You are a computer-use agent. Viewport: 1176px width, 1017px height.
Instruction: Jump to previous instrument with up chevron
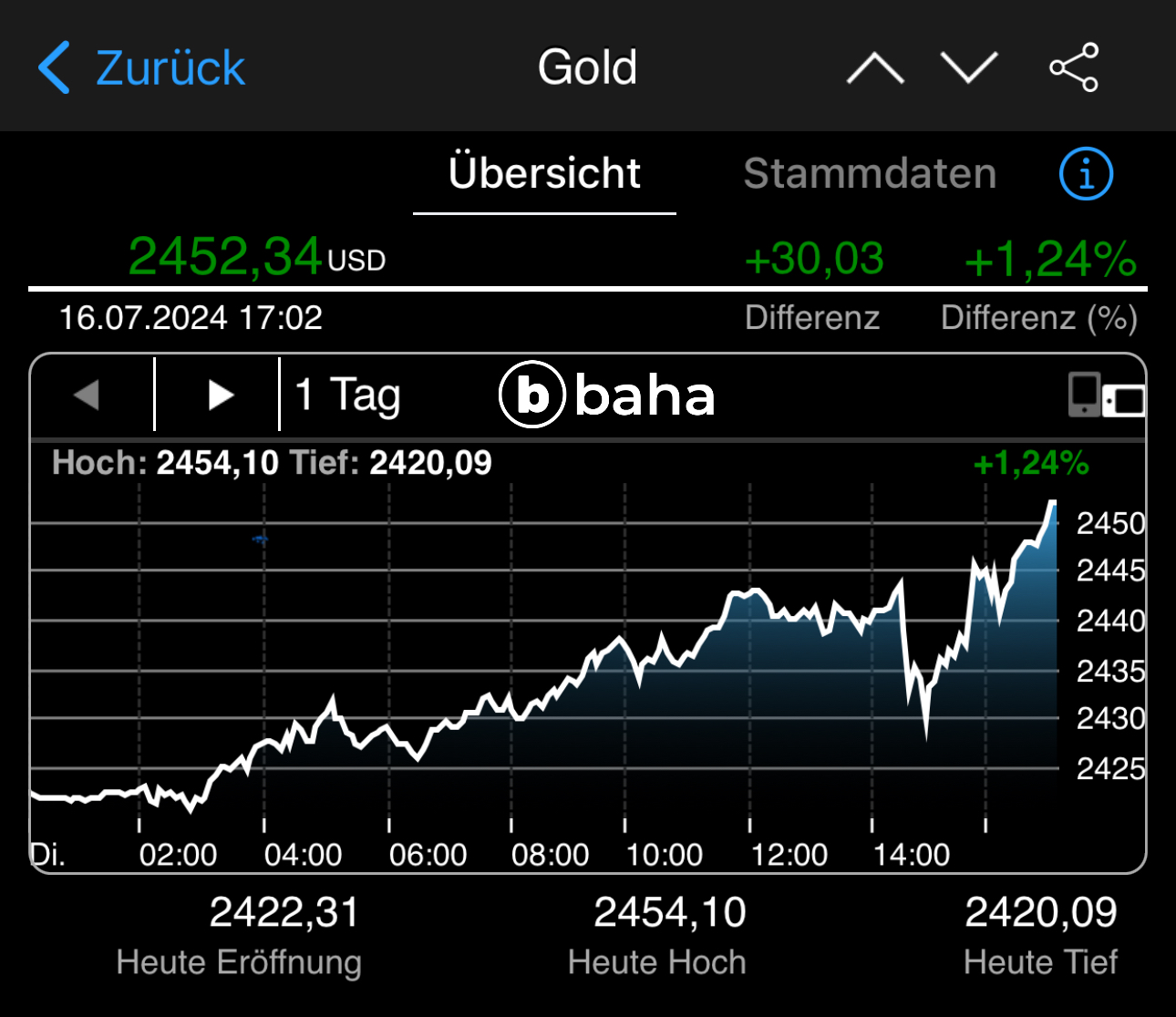click(875, 67)
